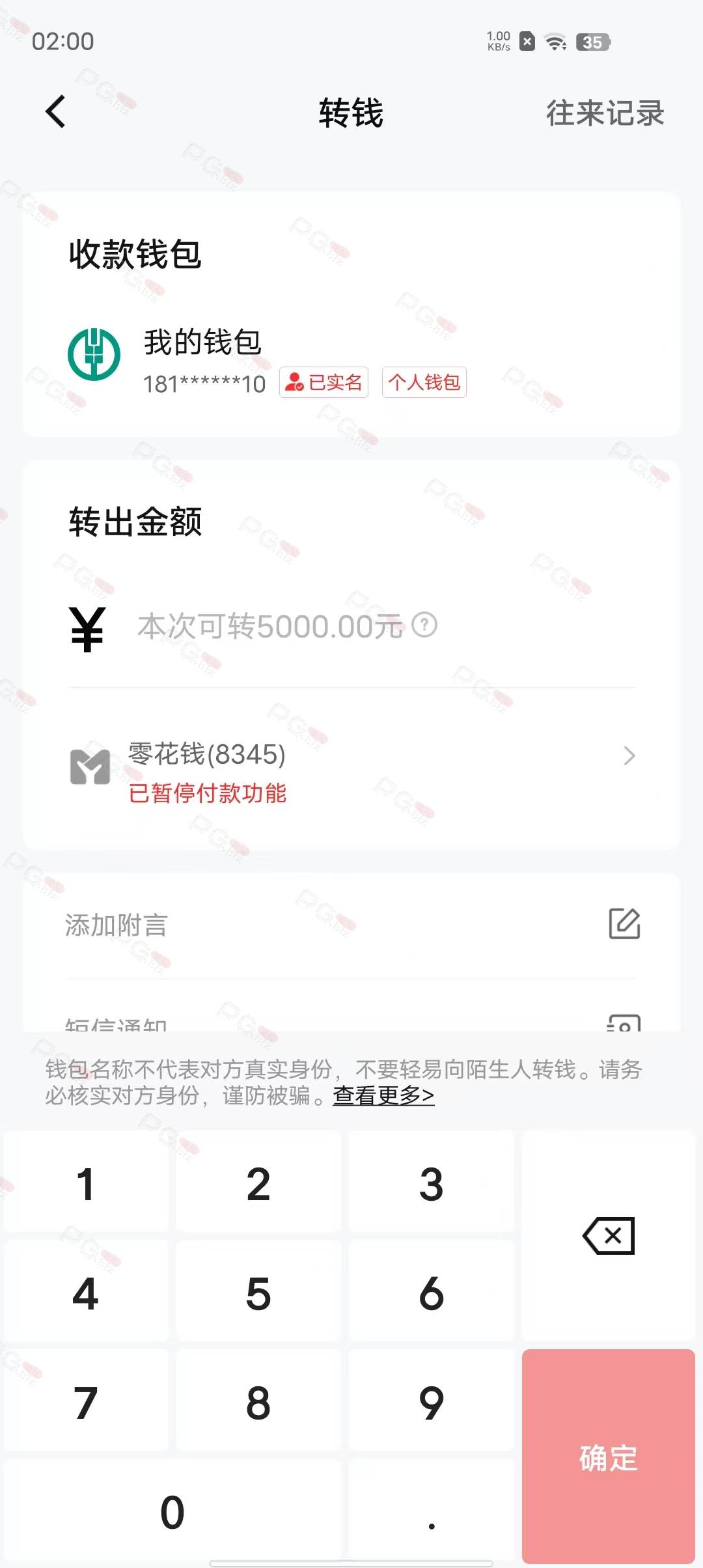Screen dimensions: 703x1568
Task: Select the 零花钱(8345) payment source row
Action: [x=351, y=772]
